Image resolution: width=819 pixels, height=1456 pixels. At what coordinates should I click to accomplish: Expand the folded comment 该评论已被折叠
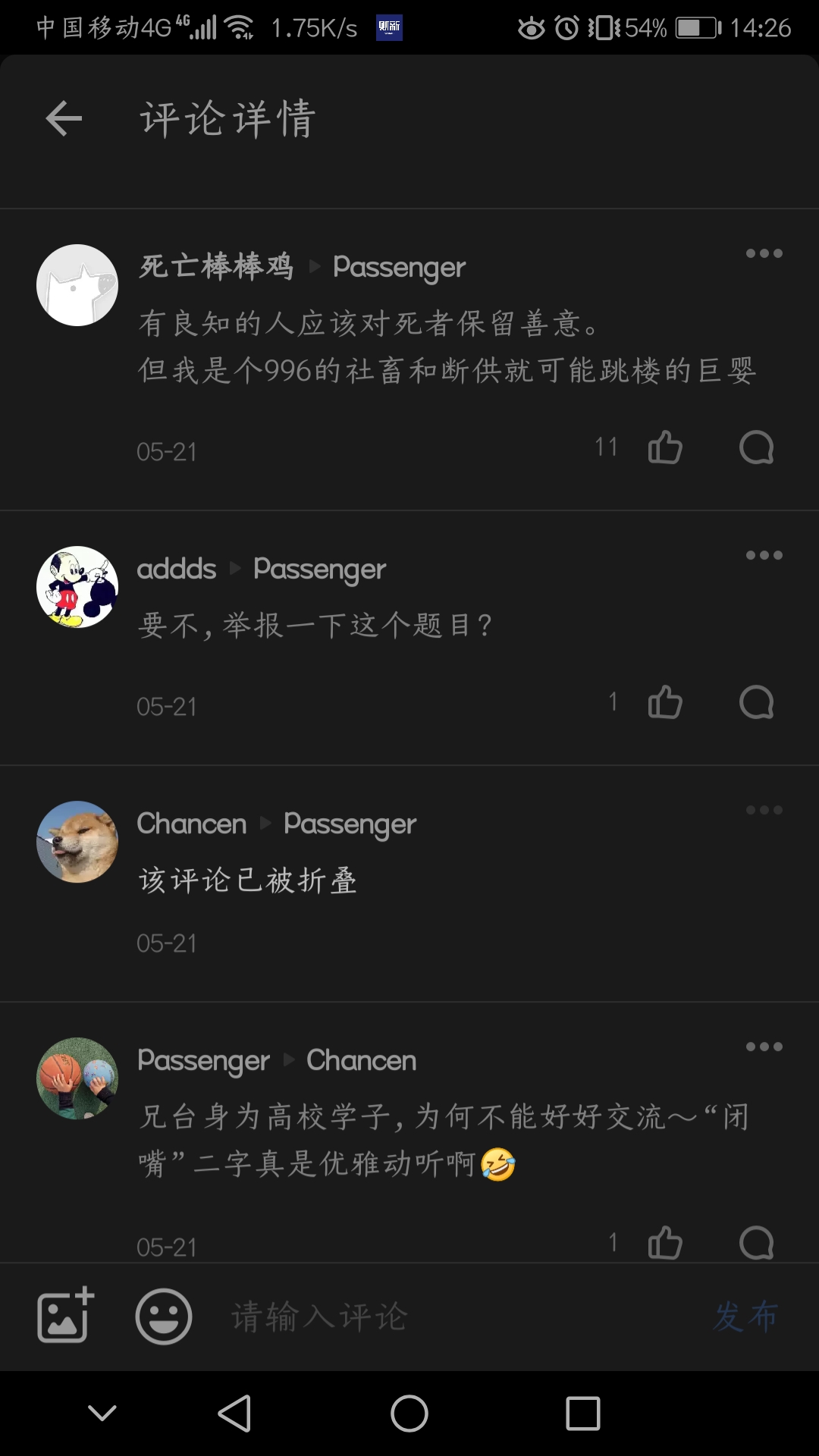(247, 880)
